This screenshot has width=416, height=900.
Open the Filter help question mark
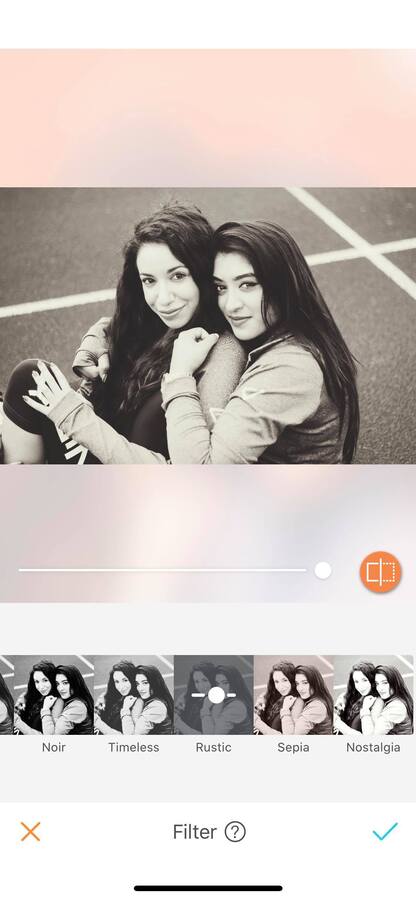pos(235,832)
